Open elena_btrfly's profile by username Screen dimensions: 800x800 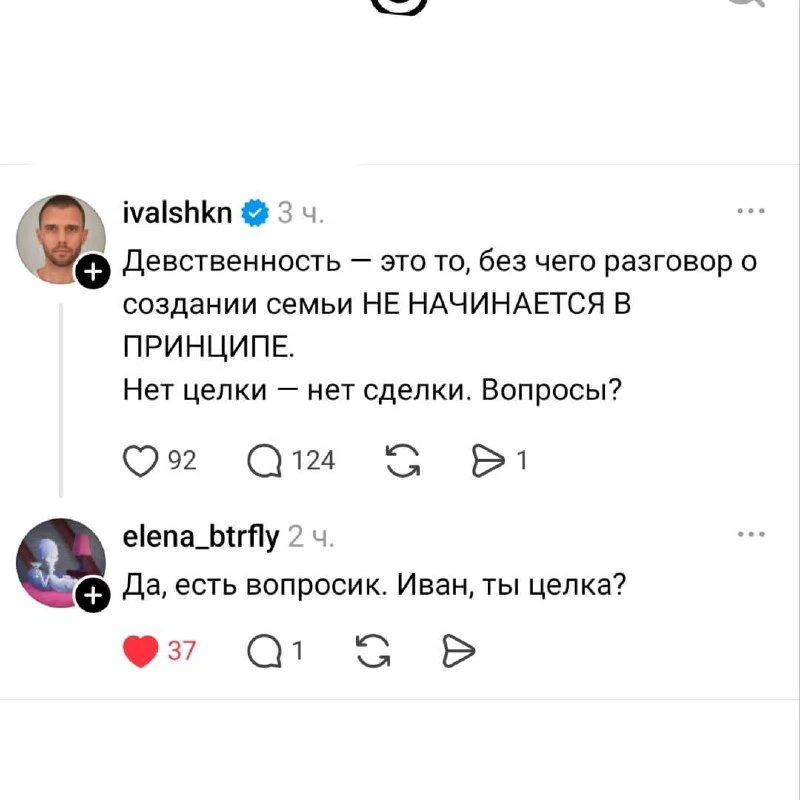click(x=201, y=537)
